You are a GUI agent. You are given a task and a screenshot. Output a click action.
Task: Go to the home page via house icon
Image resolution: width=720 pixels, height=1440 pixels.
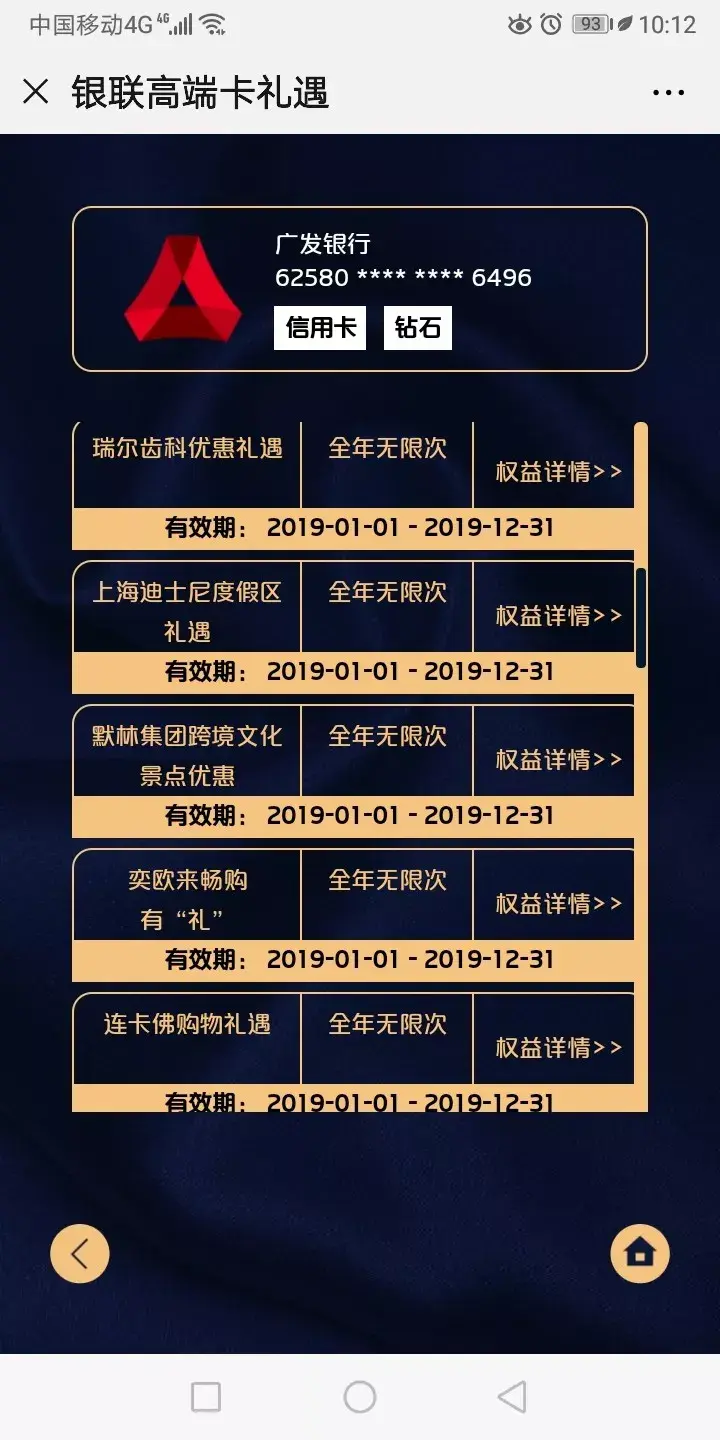click(x=640, y=1253)
